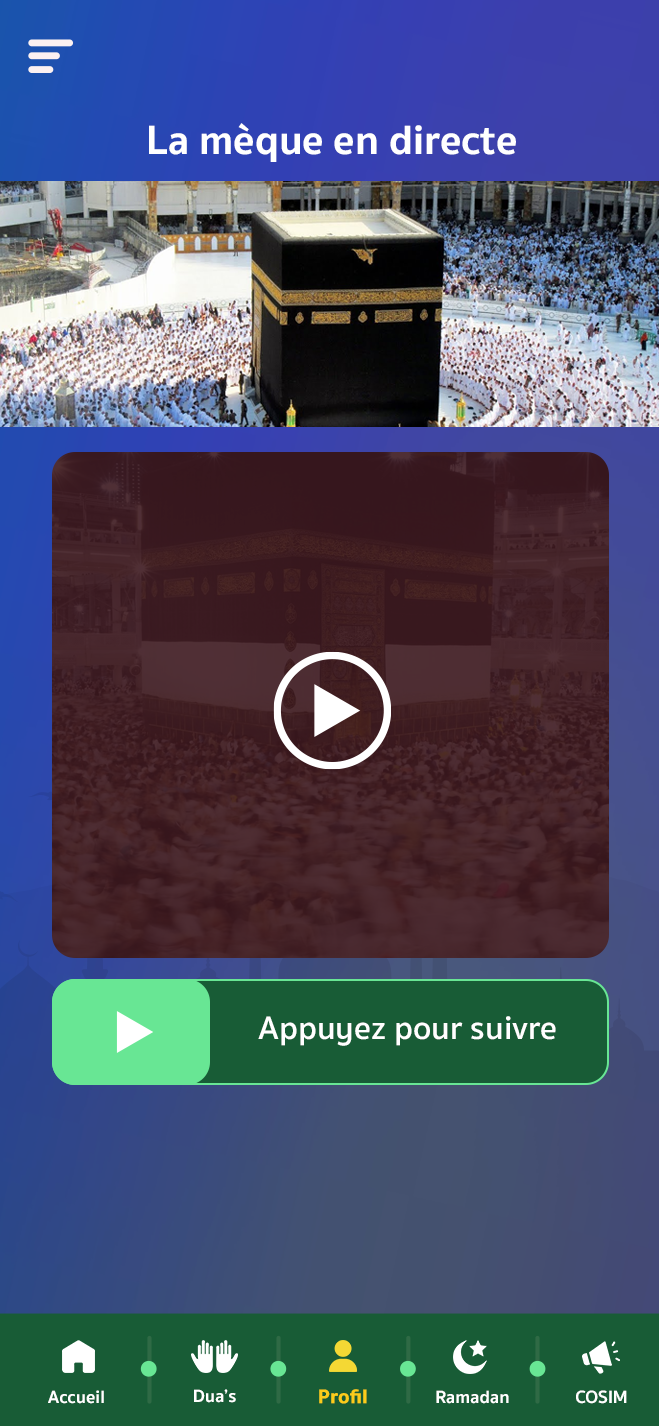Switch to the Dua's tab
The width and height of the screenshot is (659, 1426).
tap(214, 1371)
